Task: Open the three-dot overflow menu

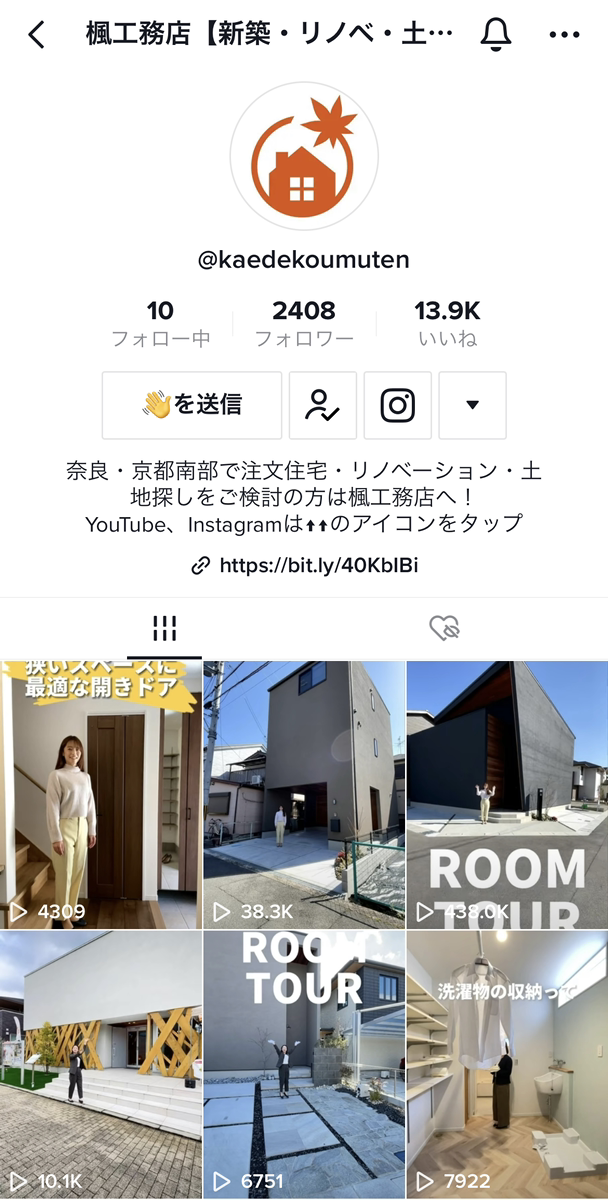Action: [564, 35]
